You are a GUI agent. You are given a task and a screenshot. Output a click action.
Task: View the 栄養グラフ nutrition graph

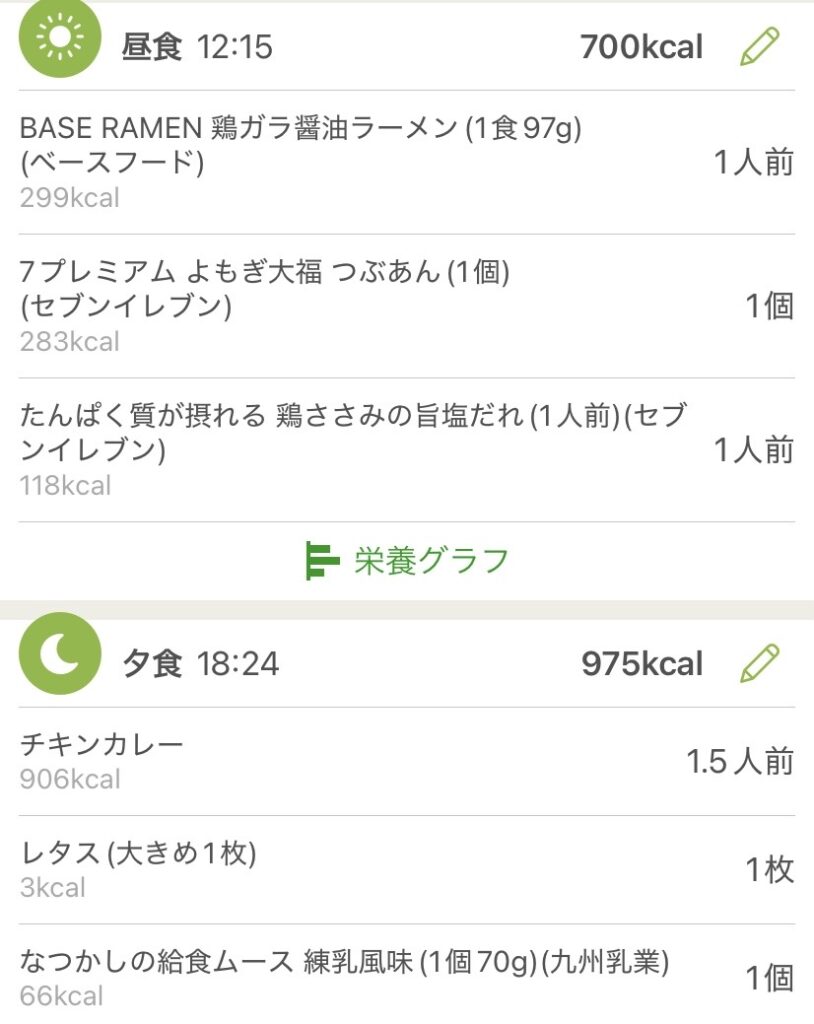407,561
